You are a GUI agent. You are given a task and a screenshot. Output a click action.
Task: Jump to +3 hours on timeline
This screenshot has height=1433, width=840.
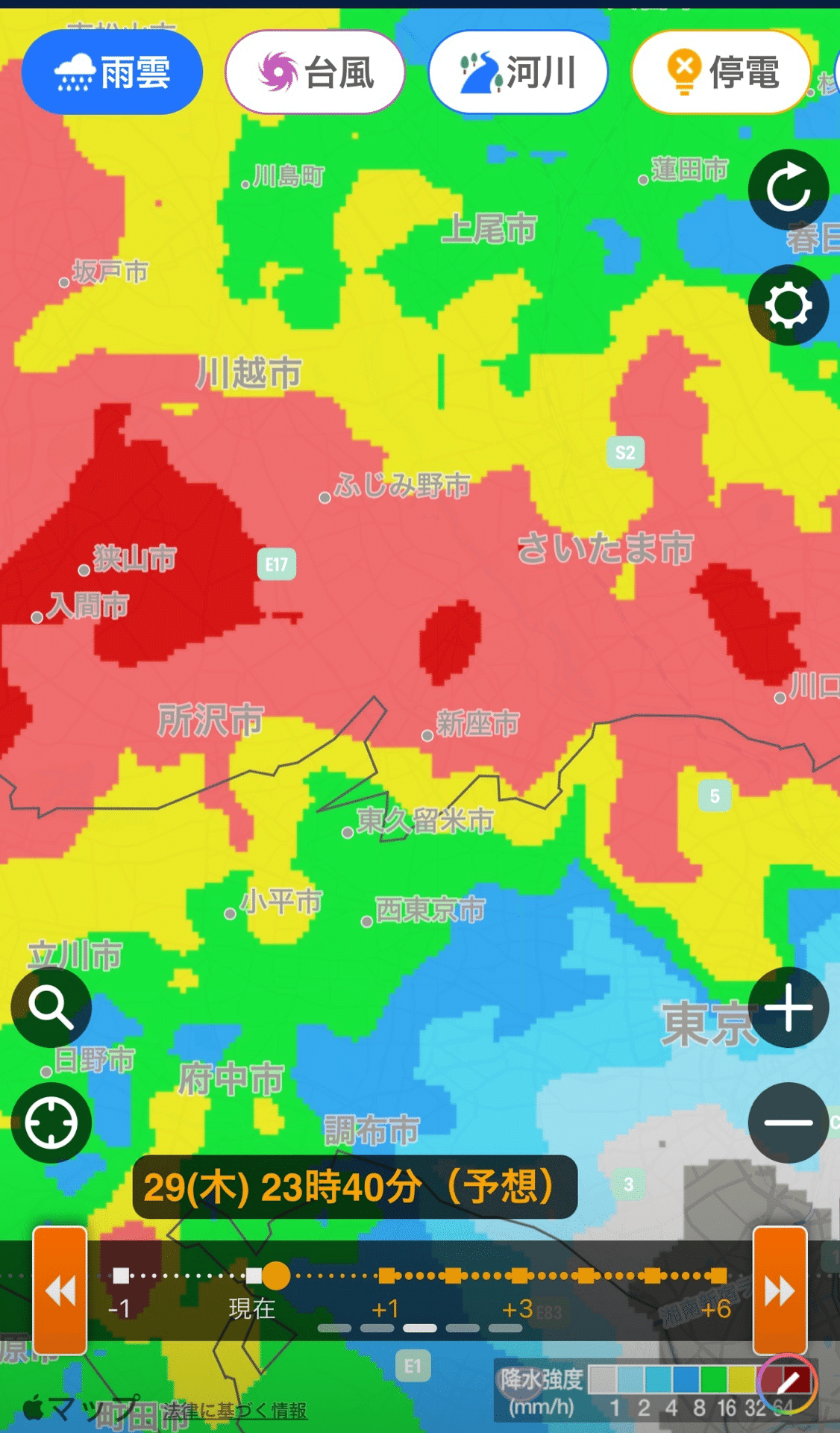(518, 1276)
